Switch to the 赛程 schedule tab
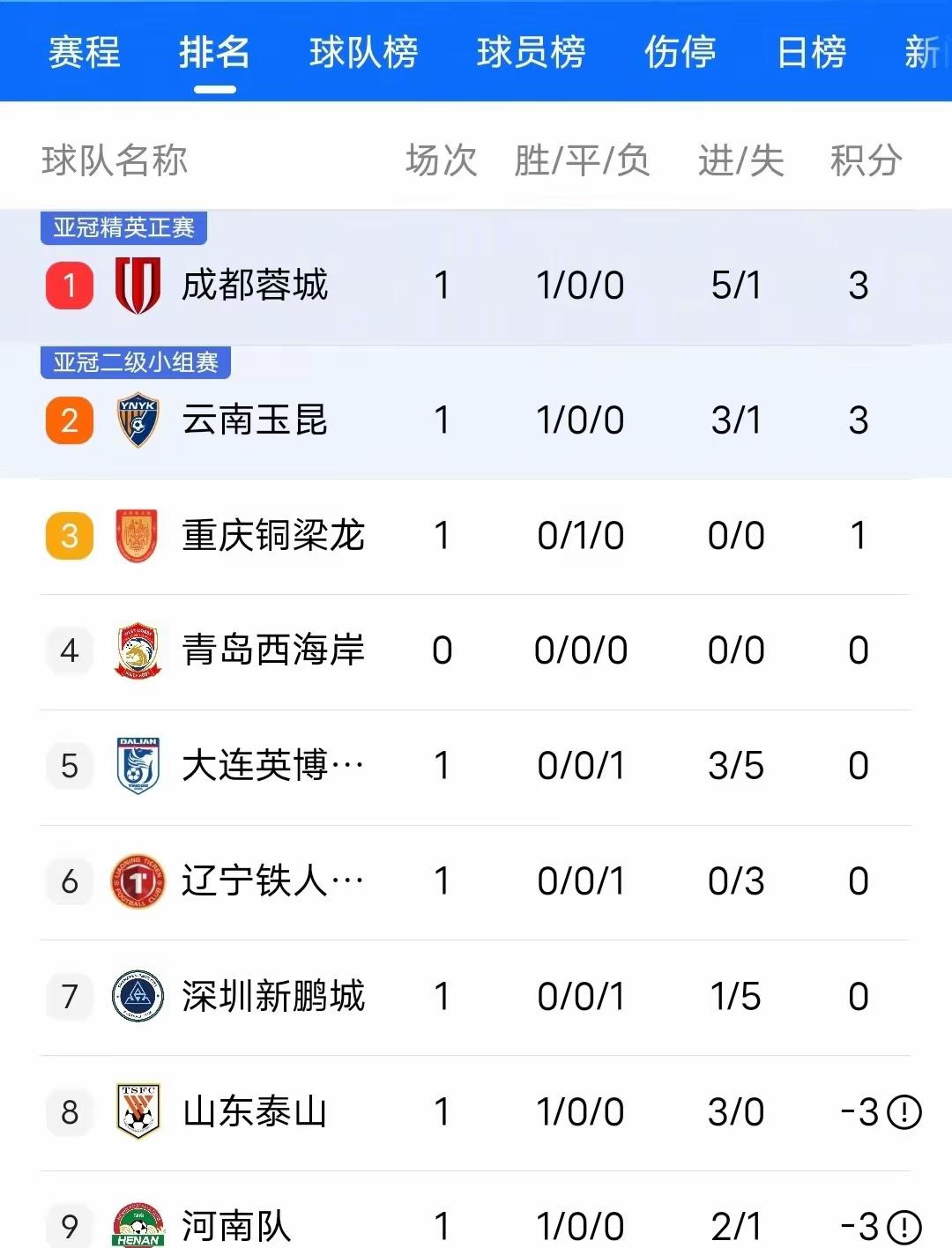The width and height of the screenshot is (952, 1248). coord(83,53)
